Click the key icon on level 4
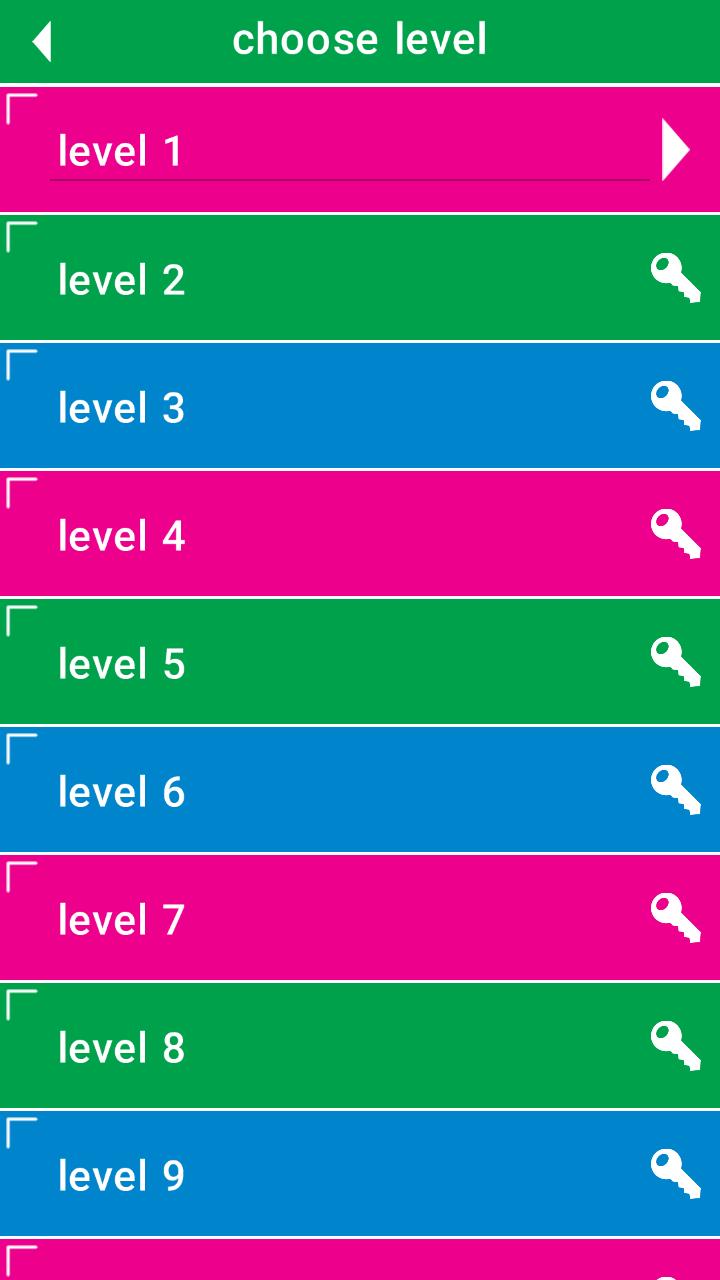 point(678,534)
